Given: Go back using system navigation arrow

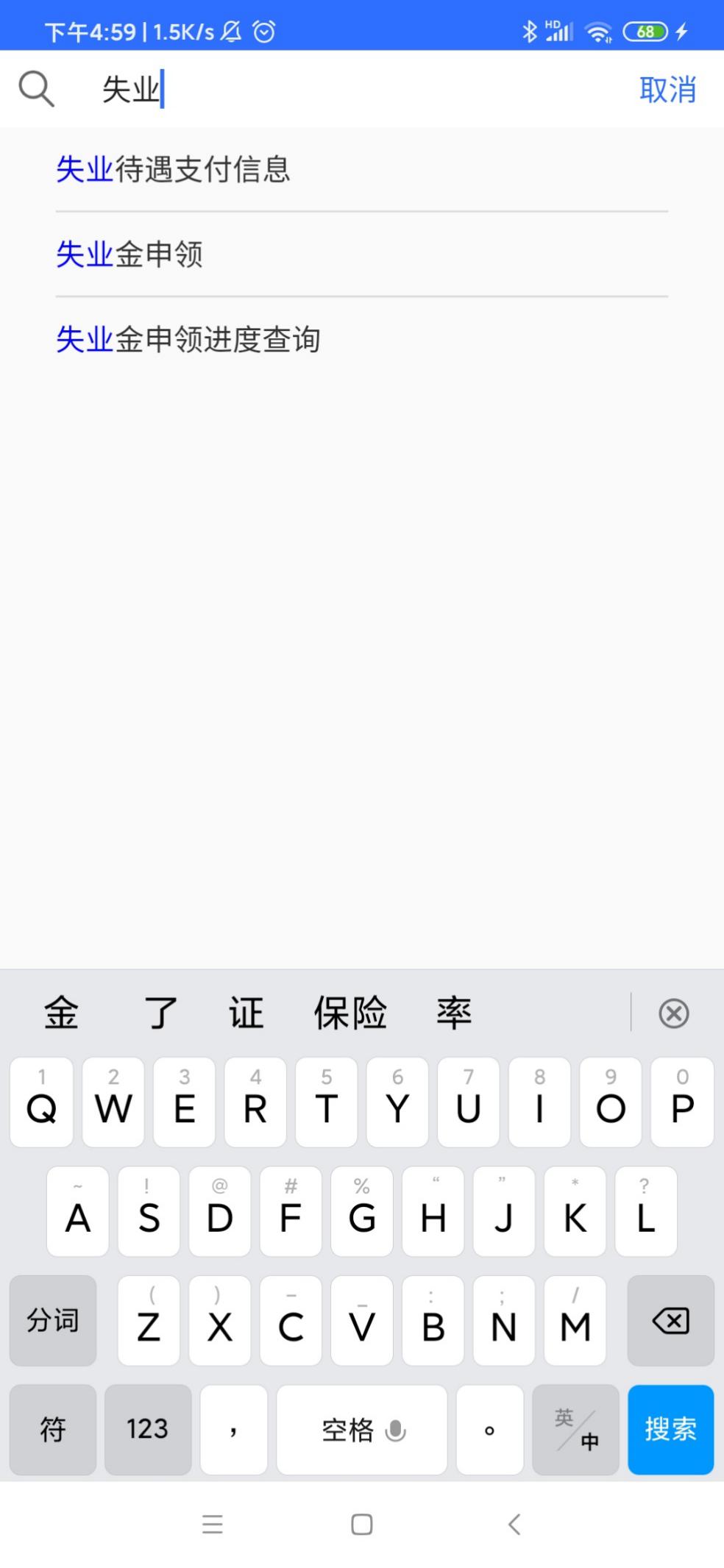Looking at the screenshot, I should 514,1525.
